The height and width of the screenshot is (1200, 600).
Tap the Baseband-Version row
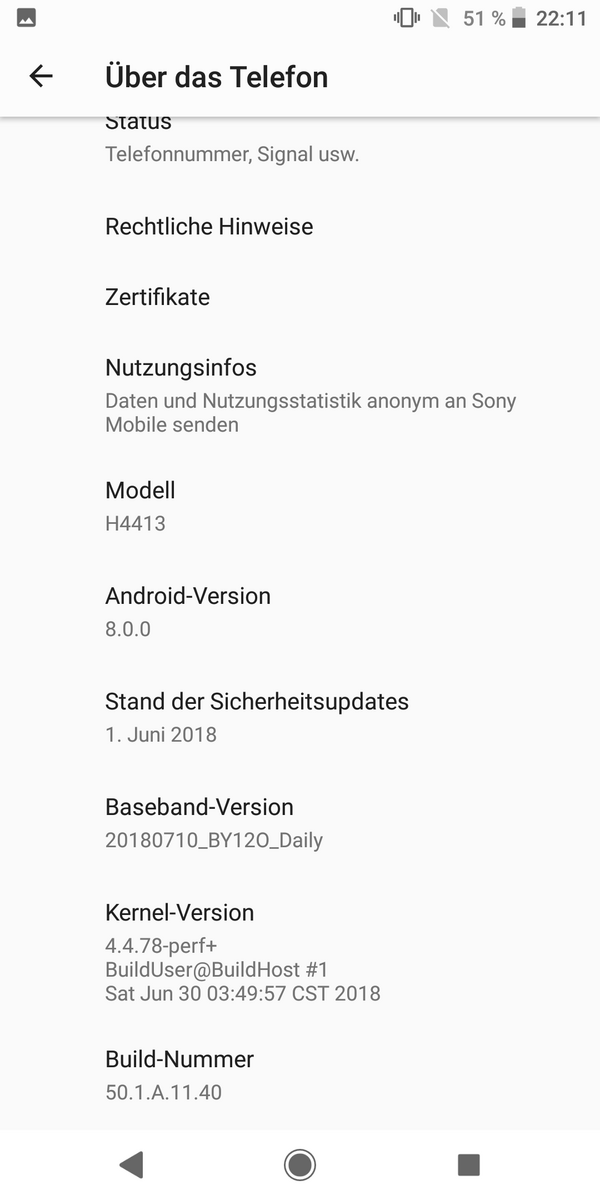[300, 823]
